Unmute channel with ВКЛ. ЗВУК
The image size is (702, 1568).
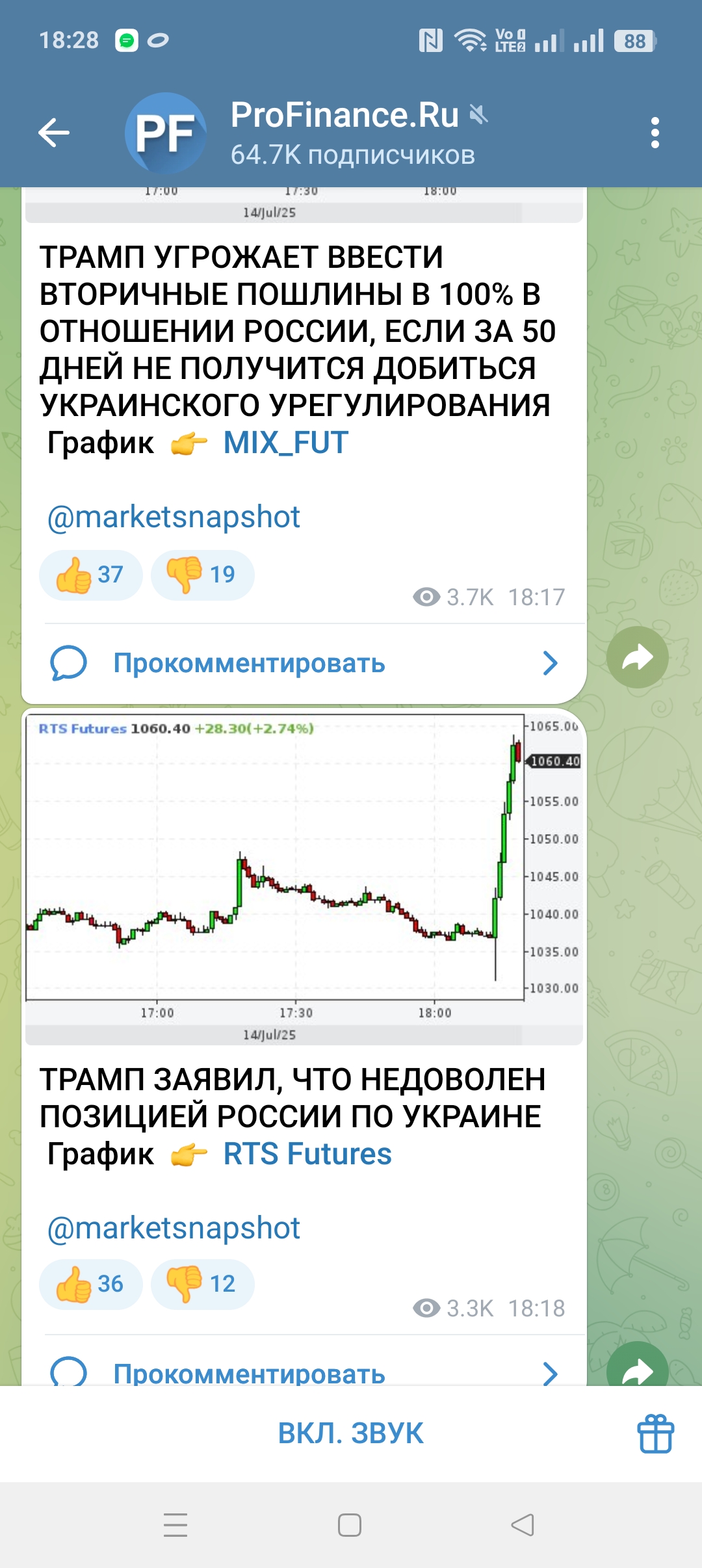tap(351, 1433)
